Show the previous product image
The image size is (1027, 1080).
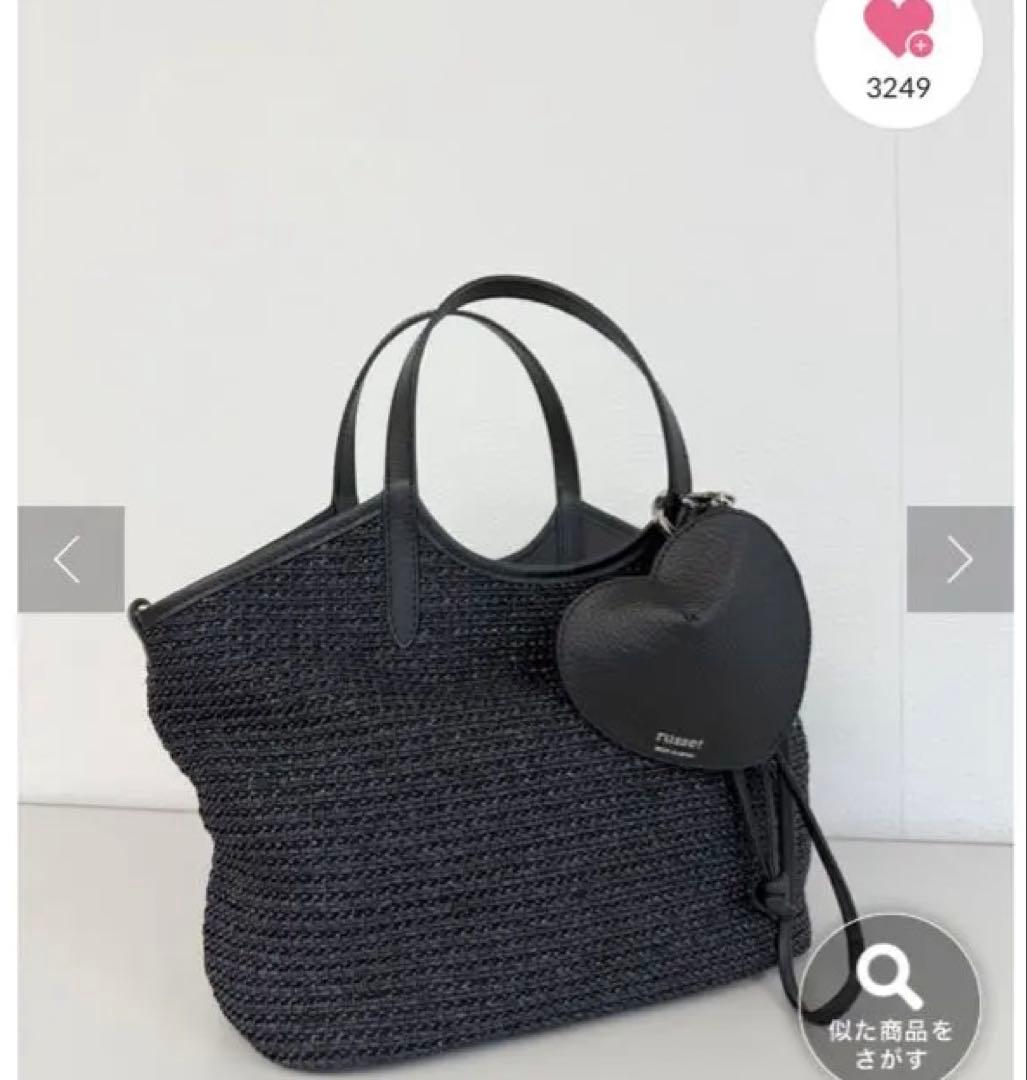pos(71,559)
